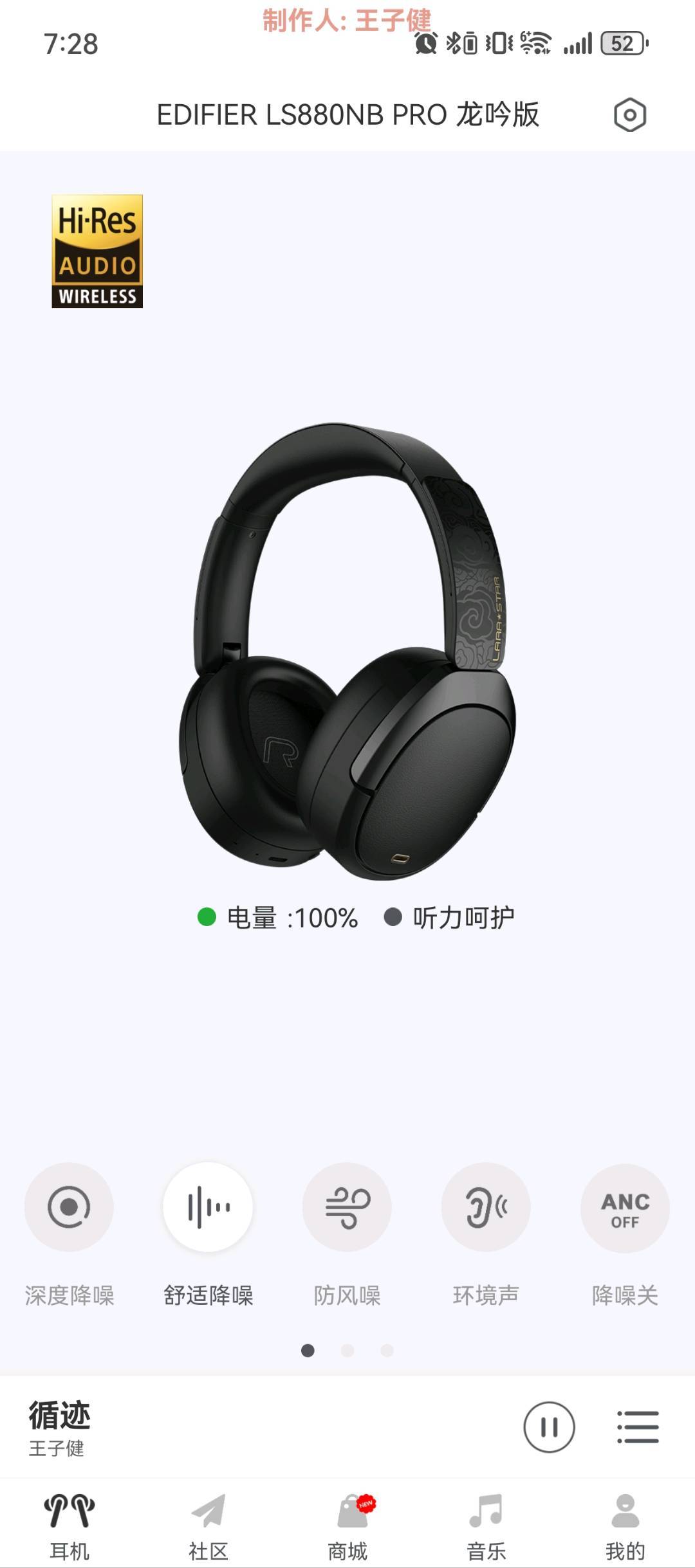695x1568 pixels.
Task: Open the headphone settings hexagon icon
Action: point(629,115)
